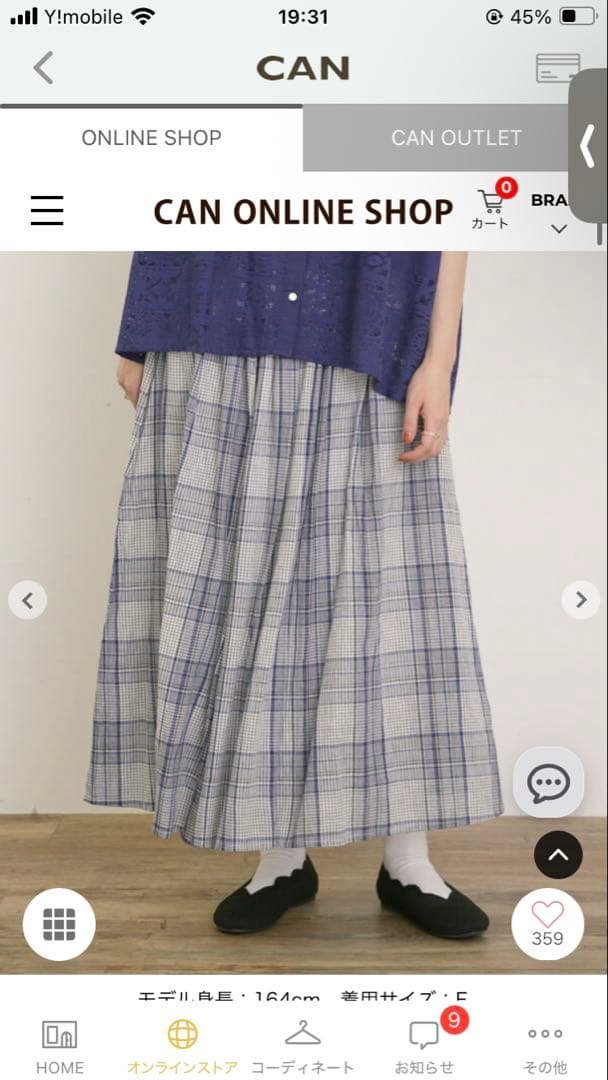Switch to the コーディネート tab
Viewport: 608px width, 1080px height.
[x=302, y=1046]
